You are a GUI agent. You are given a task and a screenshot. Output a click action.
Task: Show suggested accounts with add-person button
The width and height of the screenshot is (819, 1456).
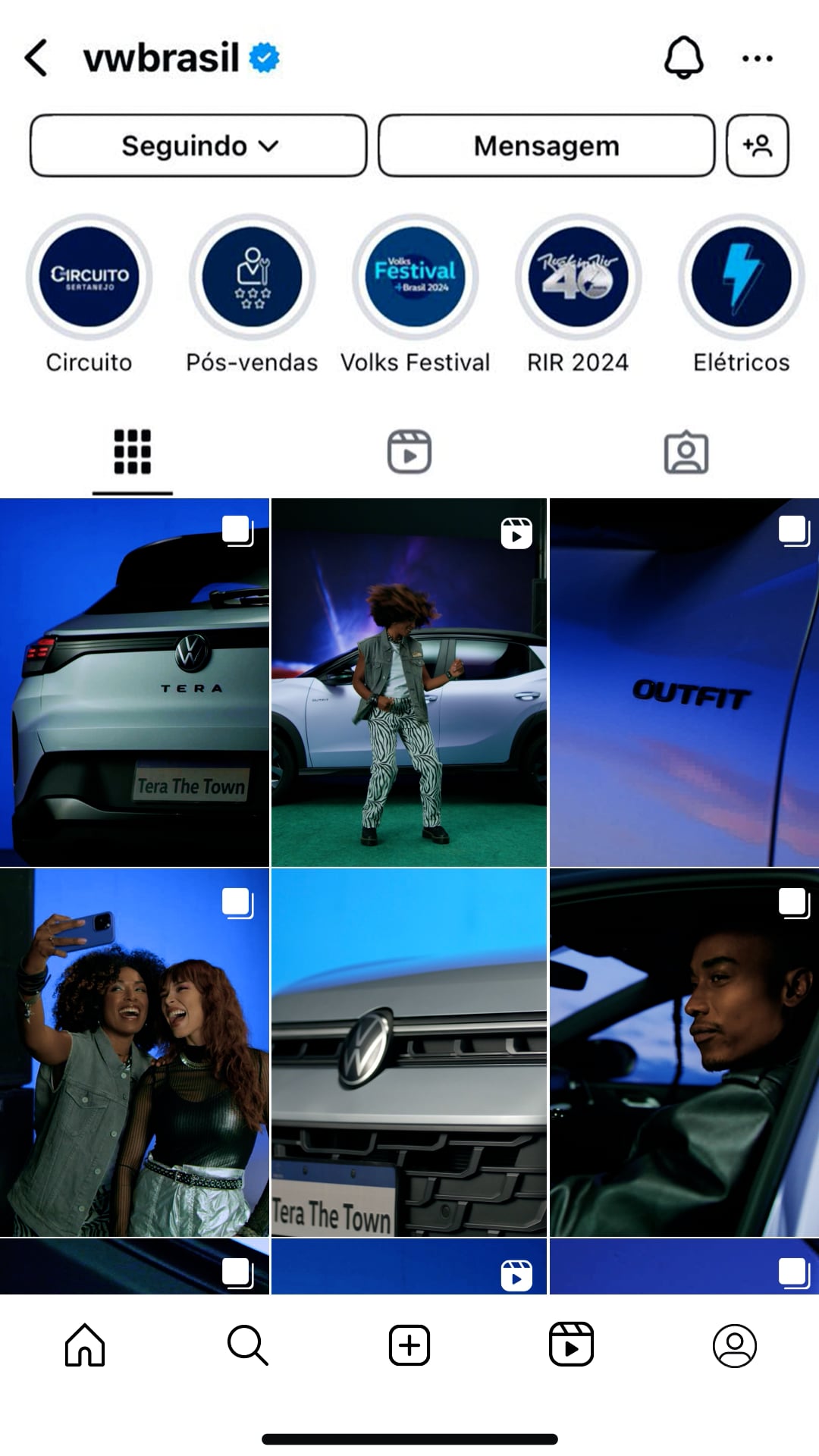coord(757,146)
